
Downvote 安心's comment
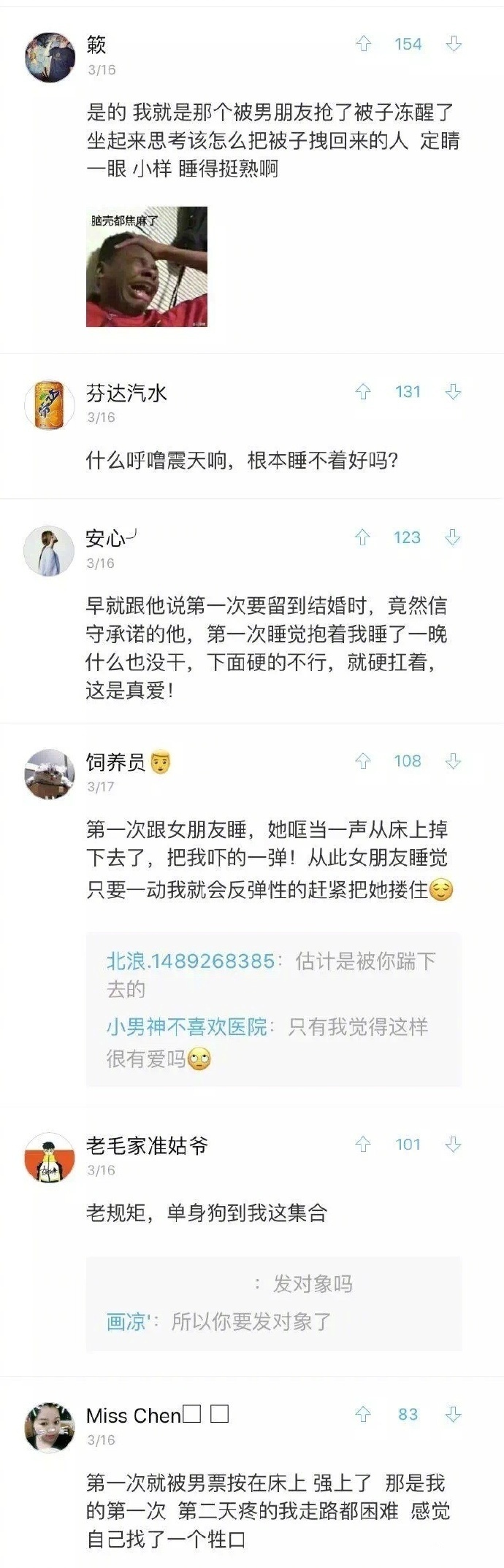[x=454, y=538]
